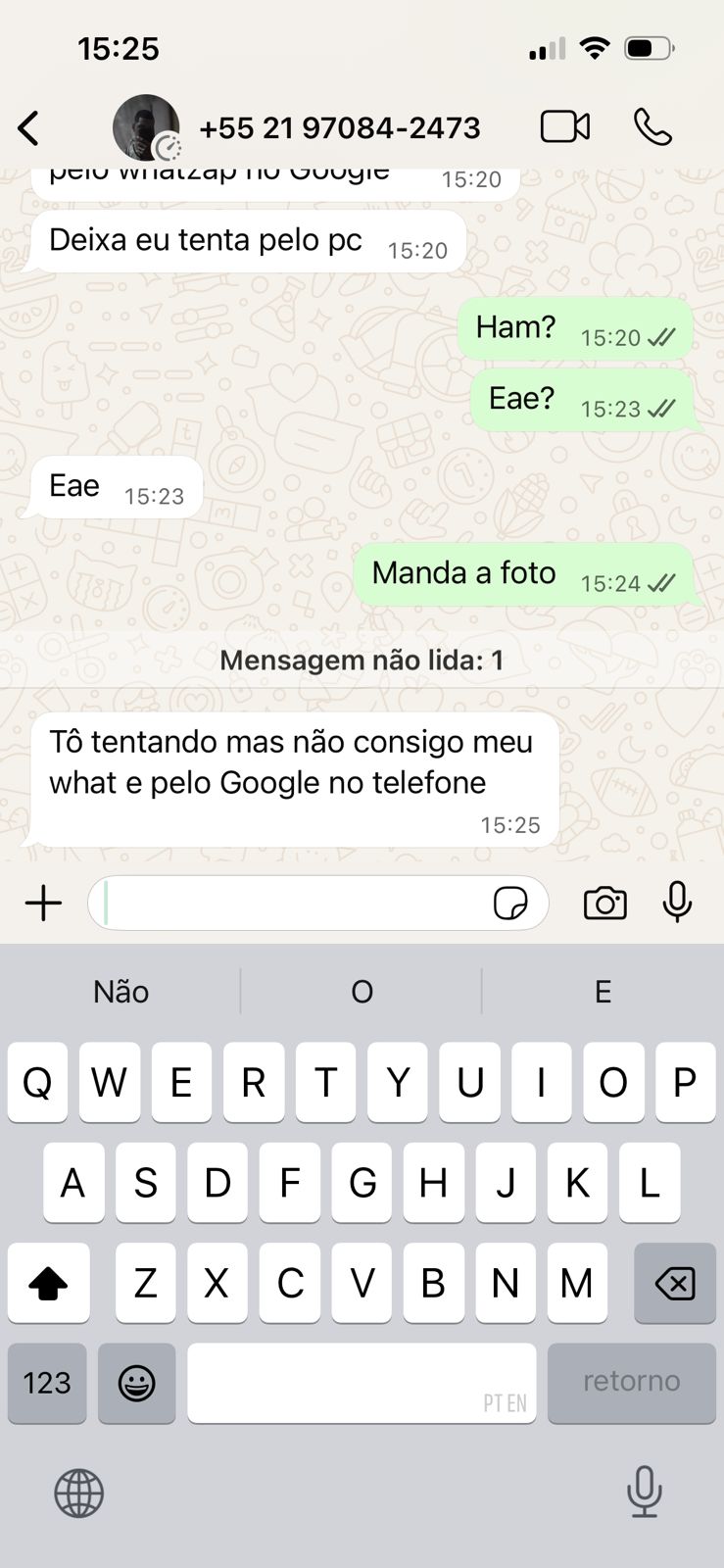This screenshot has height=1568, width=724.
Task: Start a video call
Action: click(565, 127)
